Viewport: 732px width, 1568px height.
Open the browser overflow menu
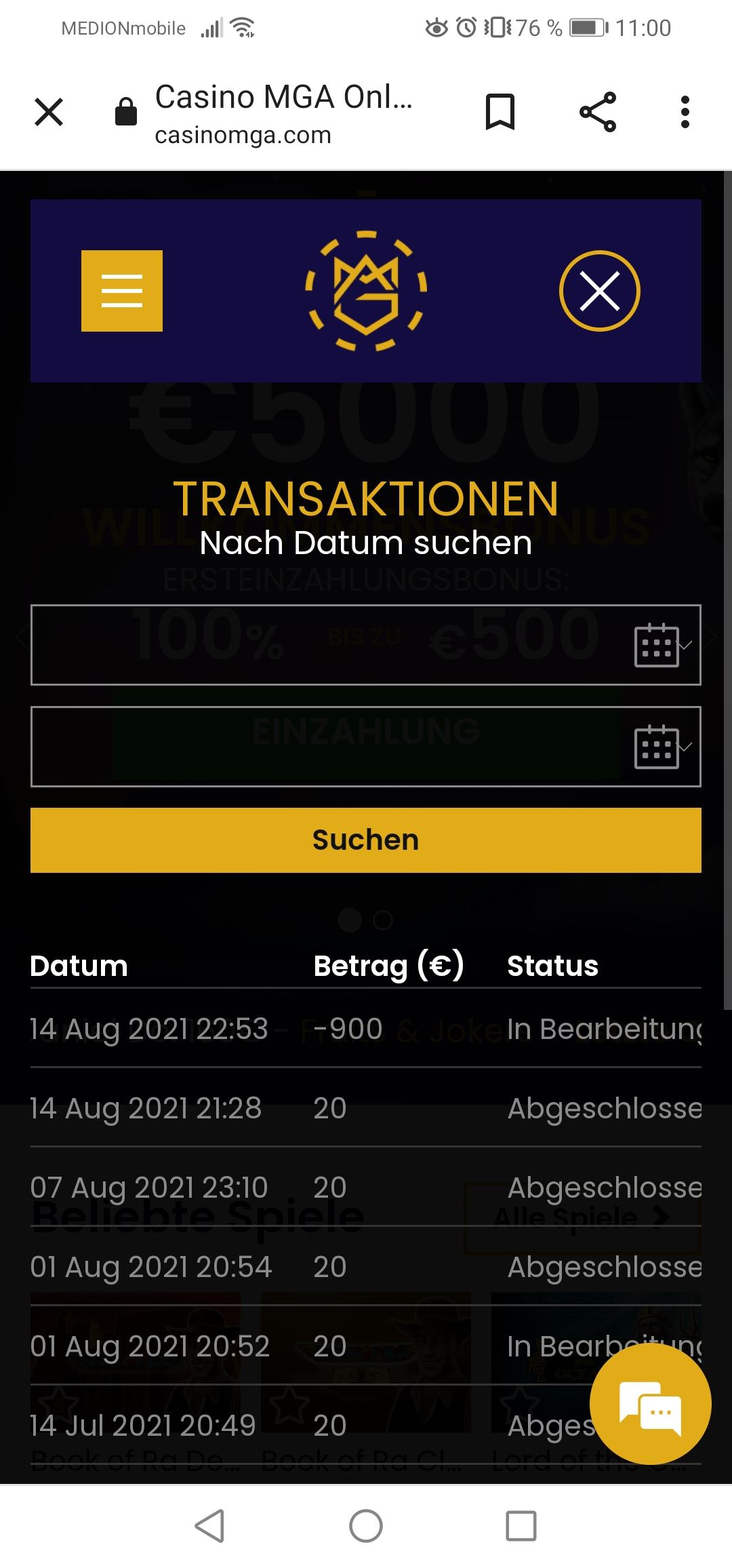685,113
